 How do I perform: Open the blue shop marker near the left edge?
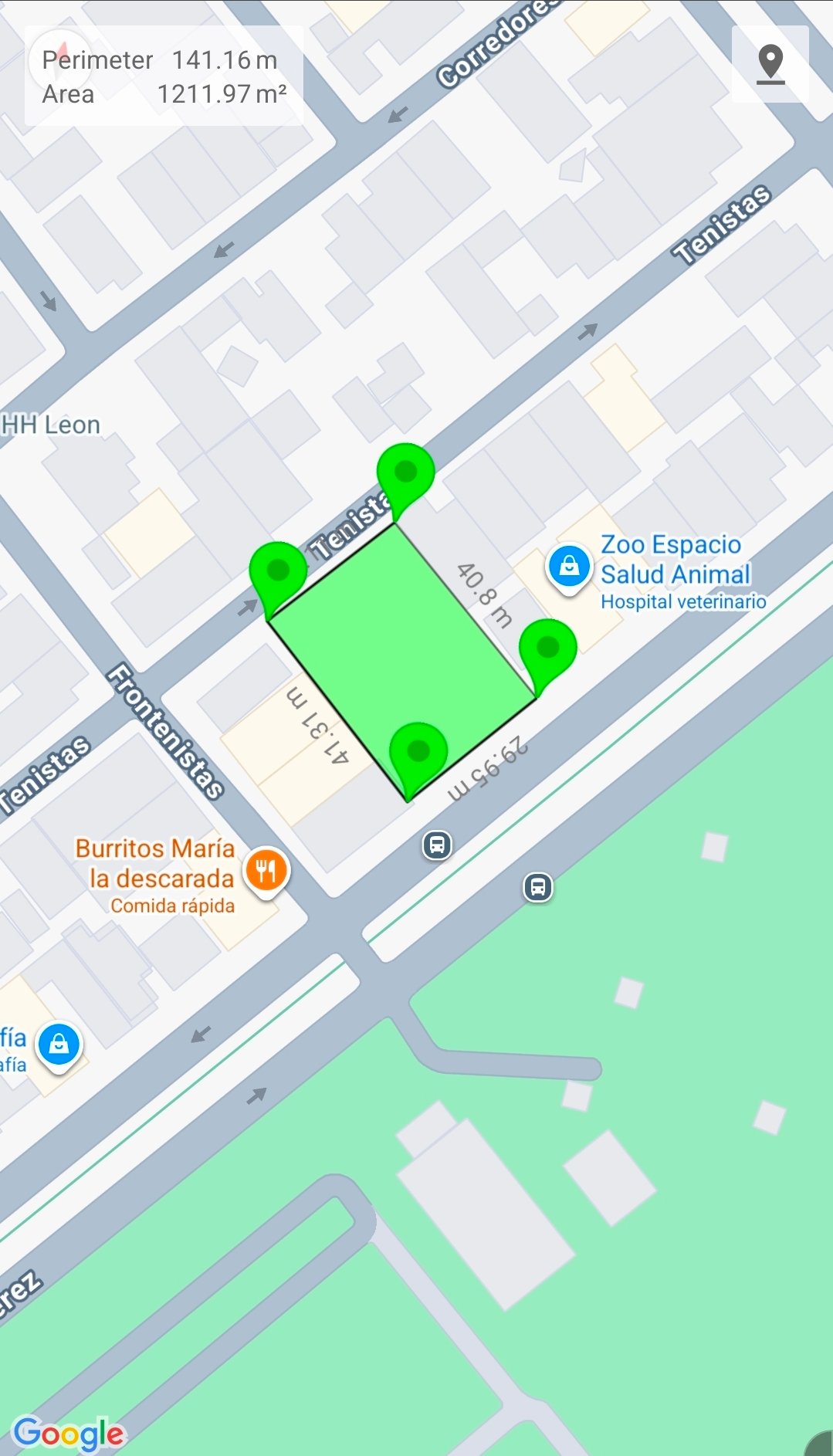(59, 1045)
